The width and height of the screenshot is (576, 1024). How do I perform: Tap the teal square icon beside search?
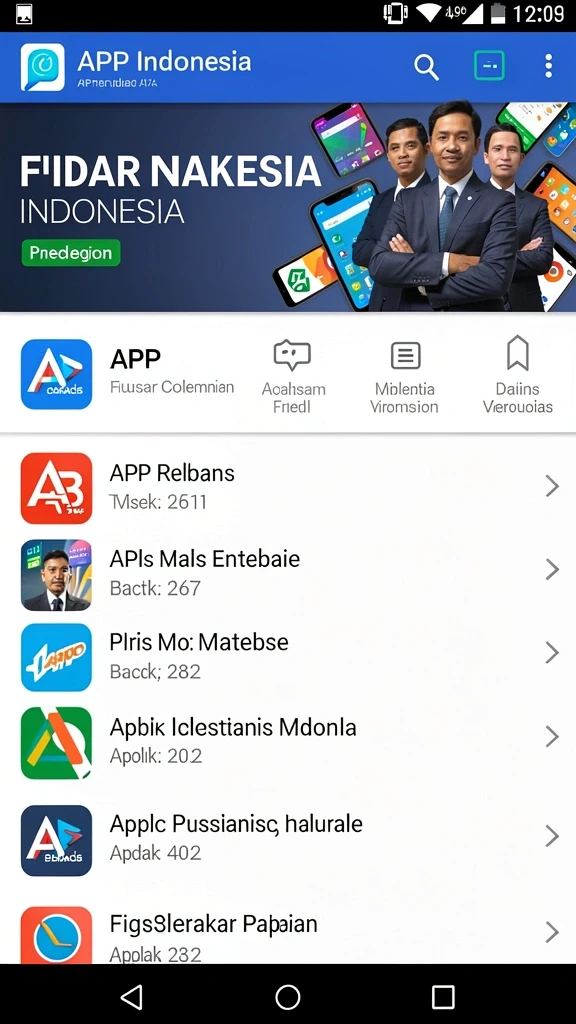tap(488, 65)
